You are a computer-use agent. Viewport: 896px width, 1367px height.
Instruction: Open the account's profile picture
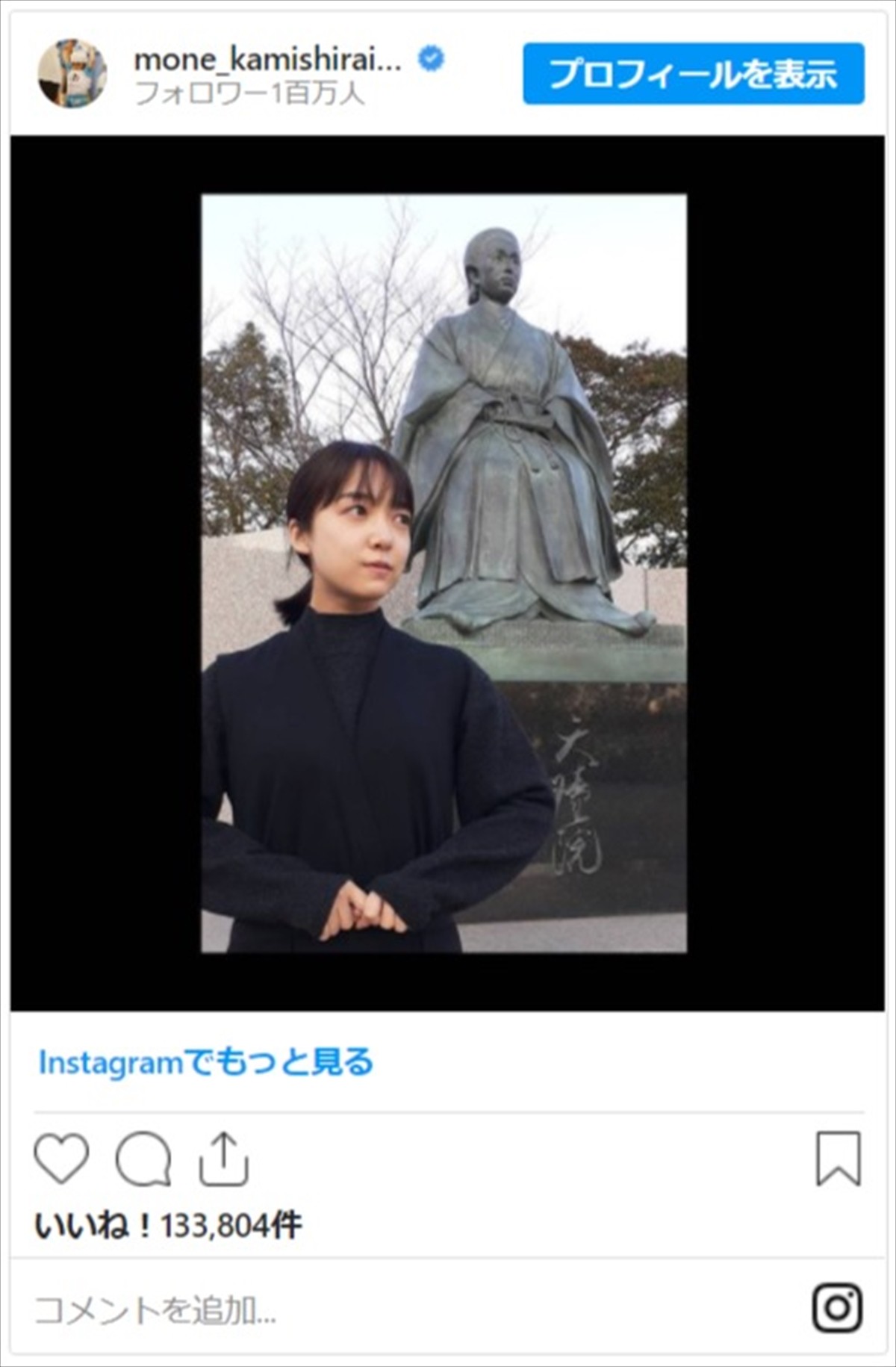coord(72,73)
